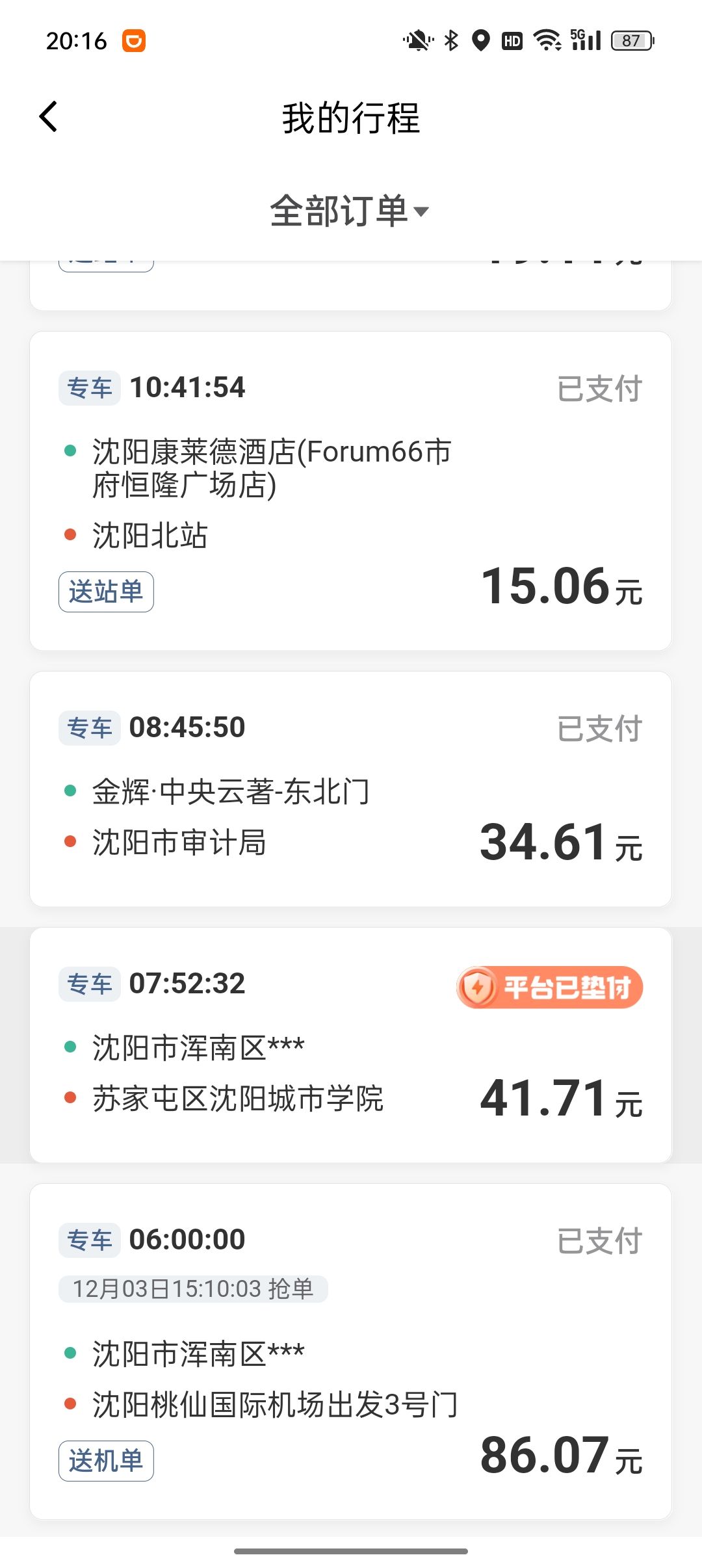Expand the 12月03日15:10:03 抢单 detail row
Viewport: 702px width, 1568px height.
point(194,1289)
